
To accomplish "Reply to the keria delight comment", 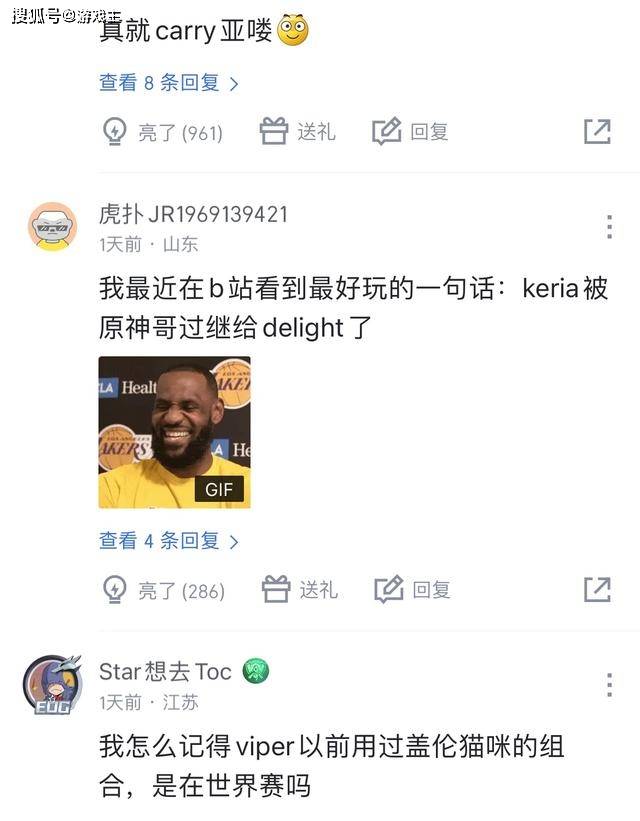I will (412, 590).
